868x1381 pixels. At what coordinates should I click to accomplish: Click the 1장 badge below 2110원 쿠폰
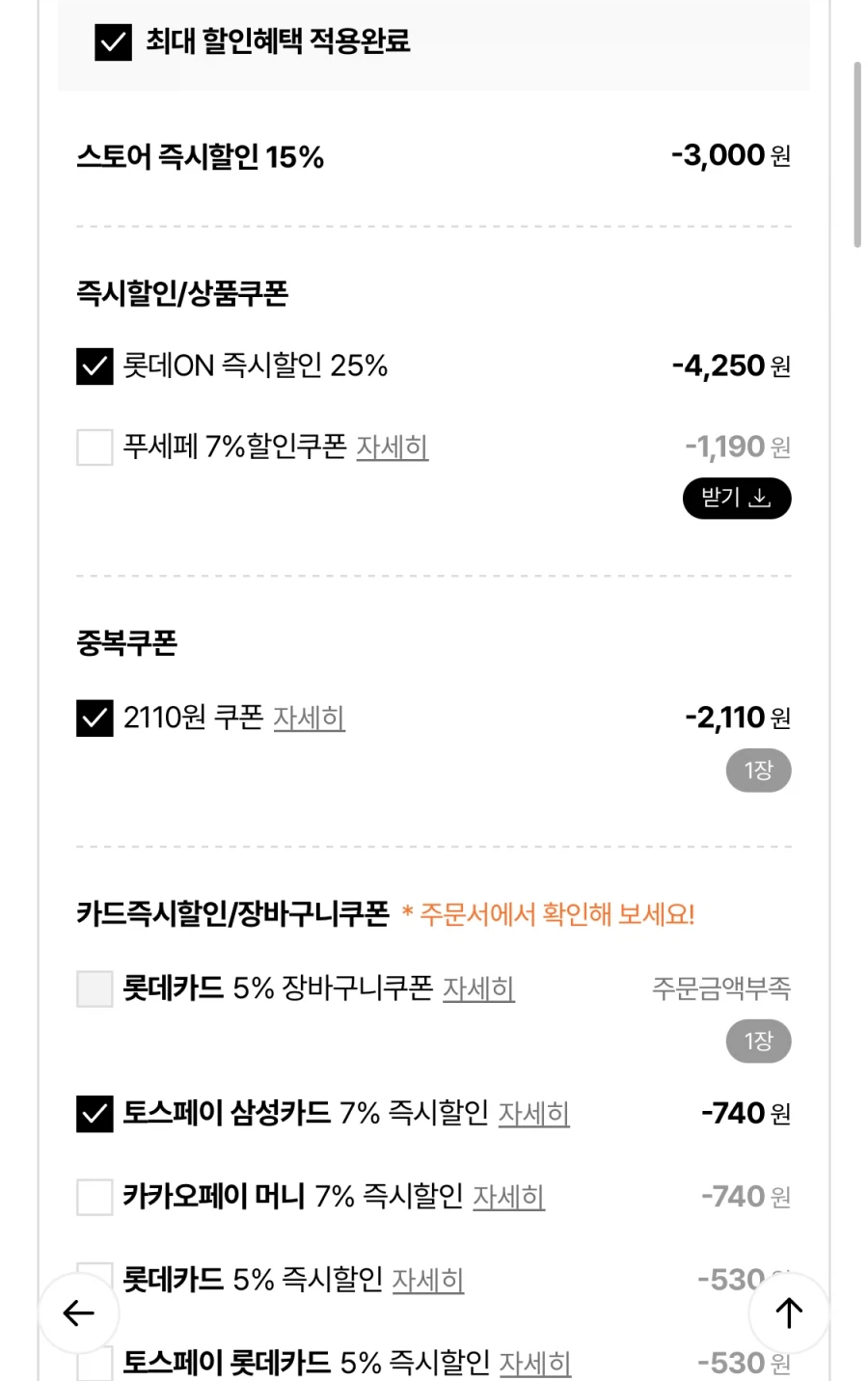758,771
